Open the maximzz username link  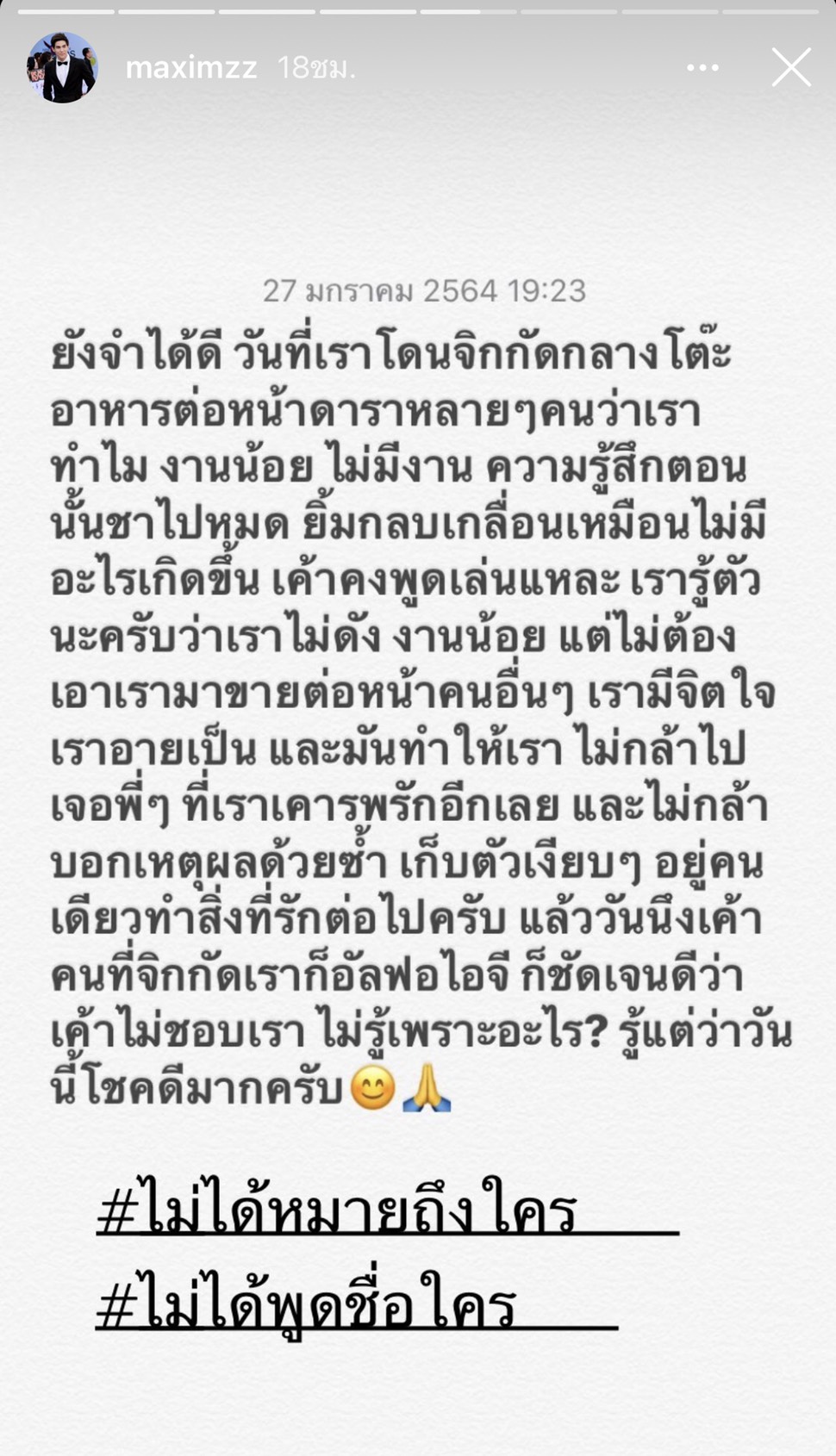pyautogui.click(x=191, y=68)
